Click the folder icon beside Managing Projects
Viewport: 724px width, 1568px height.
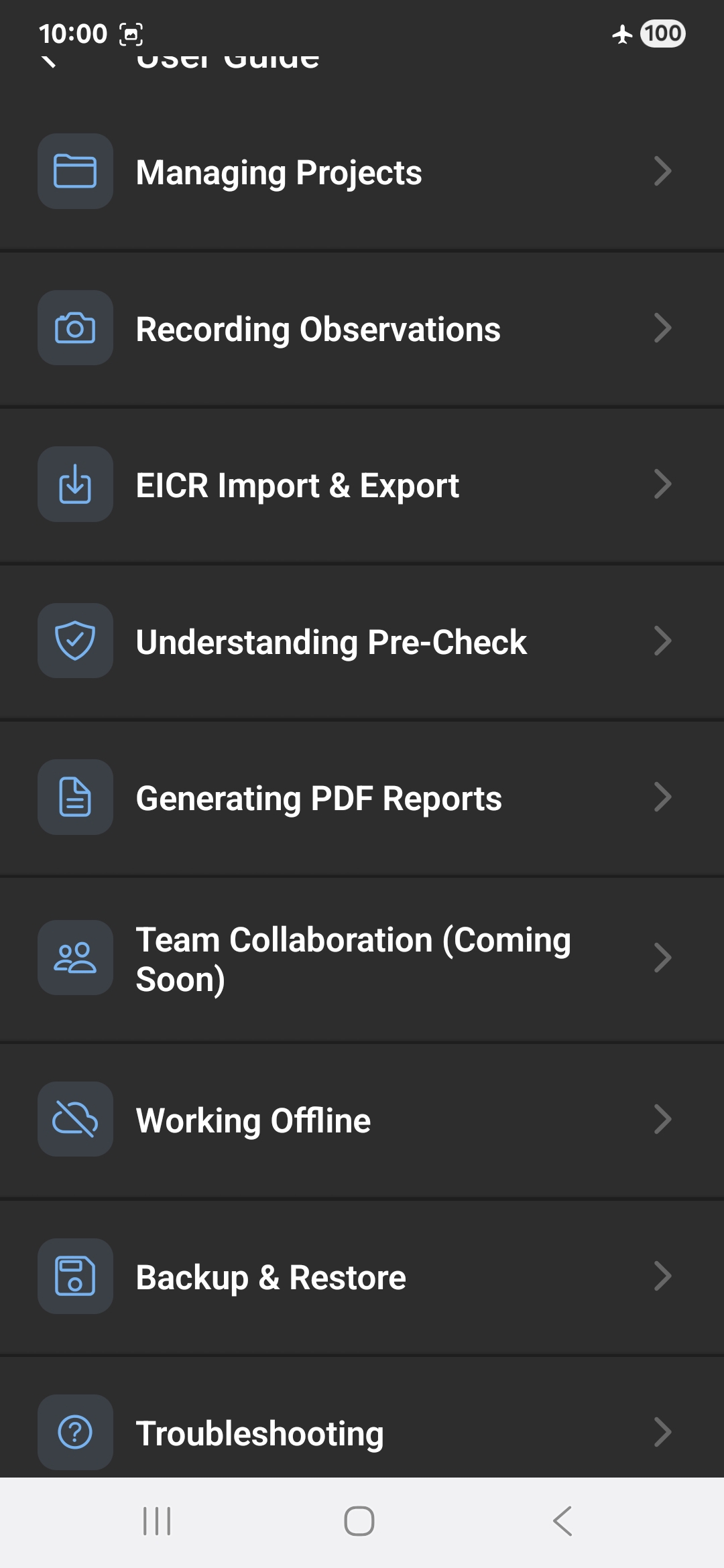[x=75, y=172]
